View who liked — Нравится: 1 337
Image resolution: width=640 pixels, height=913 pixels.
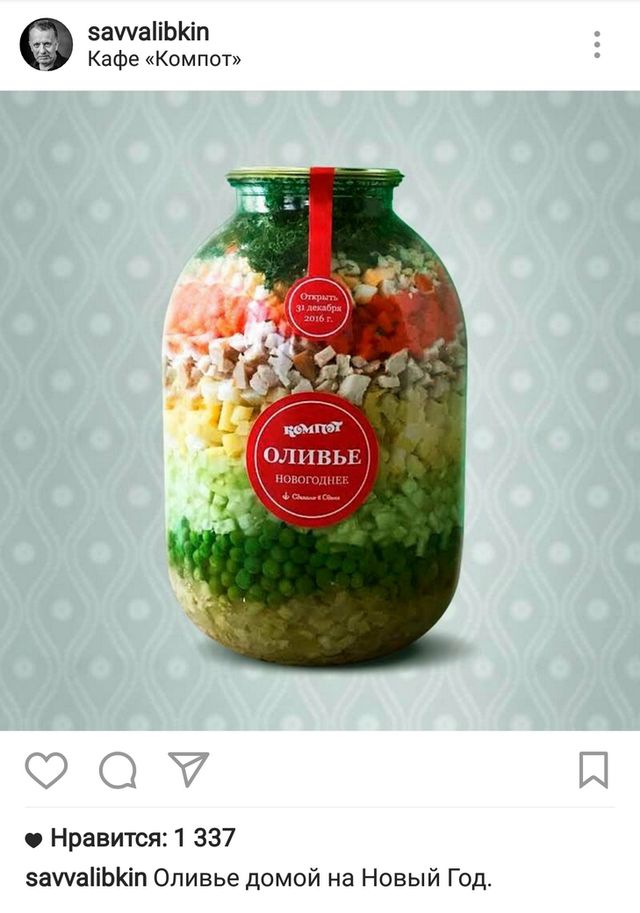[x=141, y=838]
